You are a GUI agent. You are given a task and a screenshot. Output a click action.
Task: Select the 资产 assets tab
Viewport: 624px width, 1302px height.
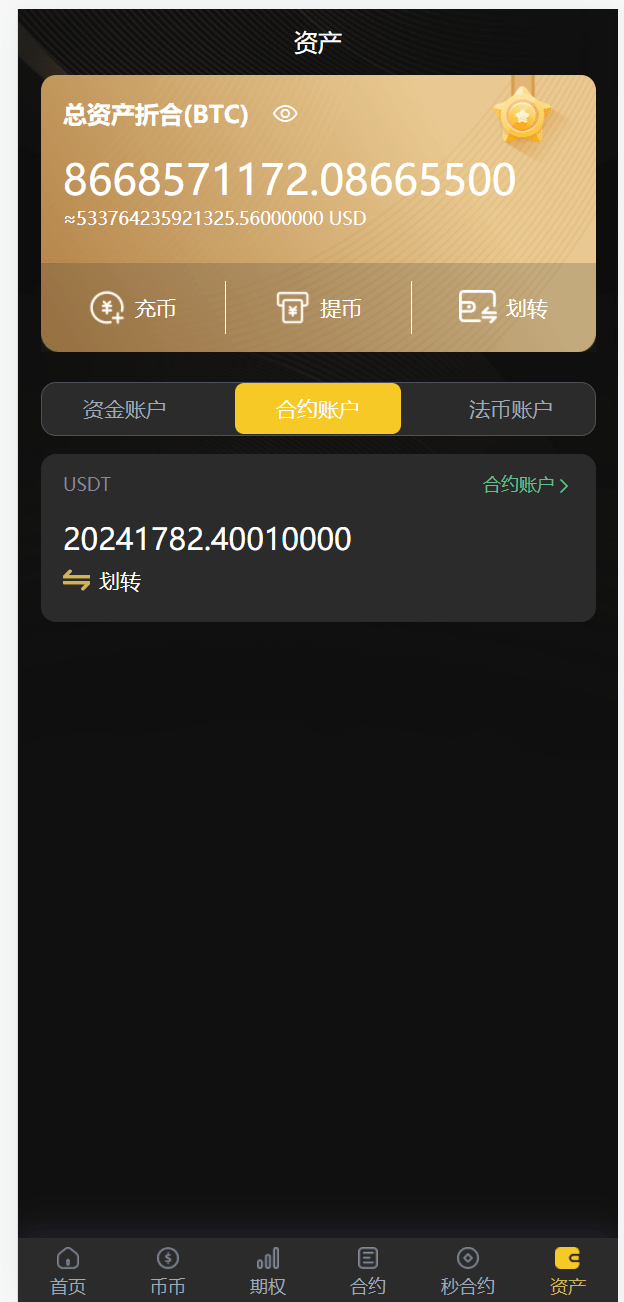tap(567, 1271)
